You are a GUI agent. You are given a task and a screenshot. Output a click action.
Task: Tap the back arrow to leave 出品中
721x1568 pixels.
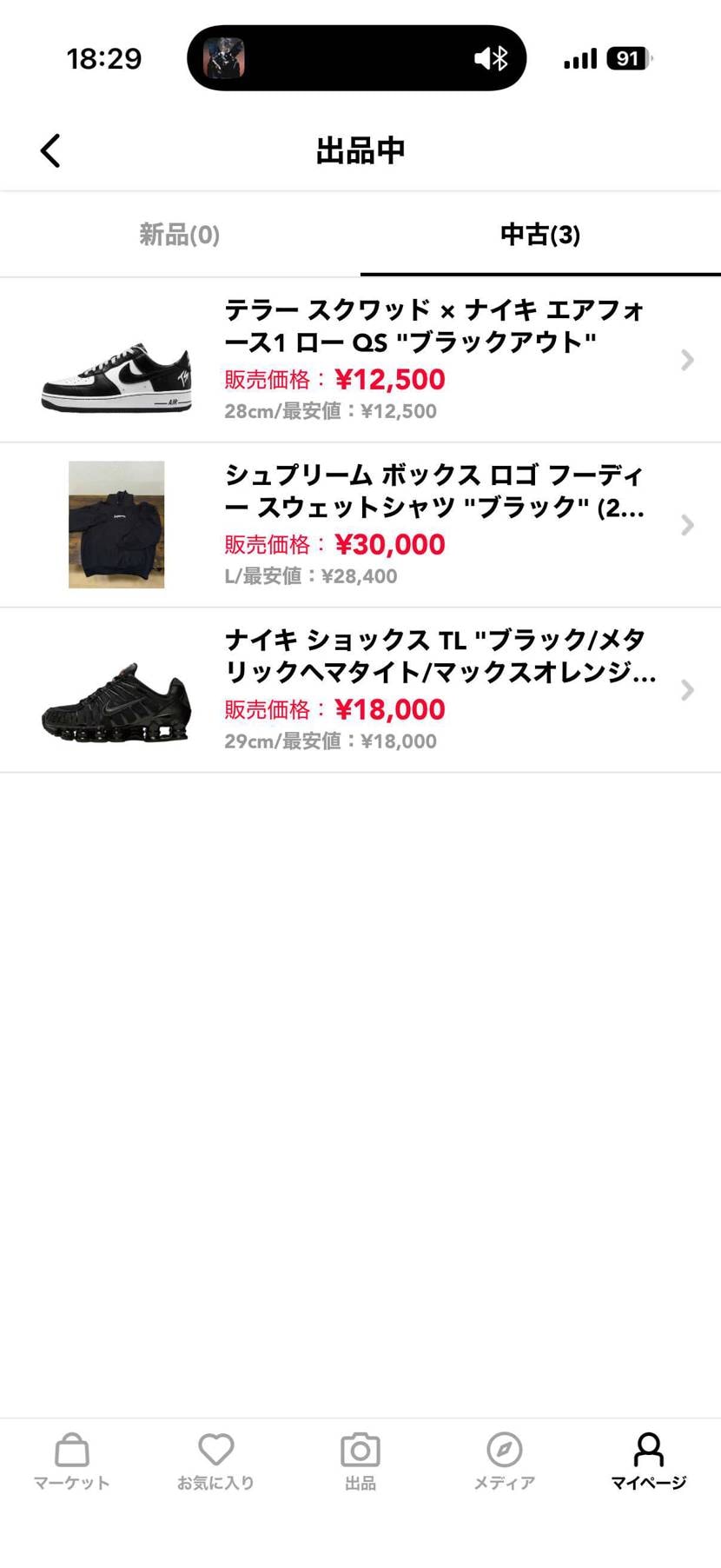point(50,149)
